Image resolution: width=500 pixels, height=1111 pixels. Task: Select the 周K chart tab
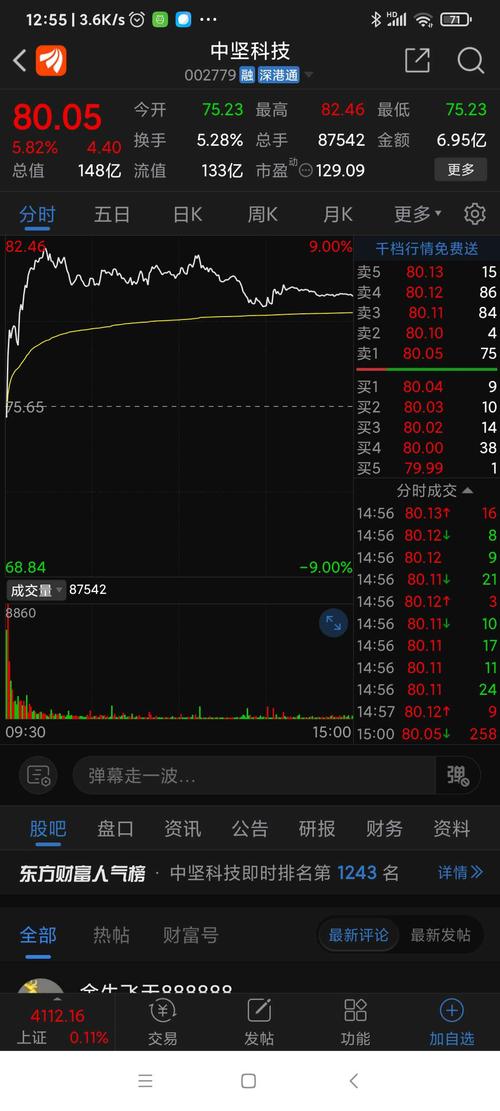(262, 214)
